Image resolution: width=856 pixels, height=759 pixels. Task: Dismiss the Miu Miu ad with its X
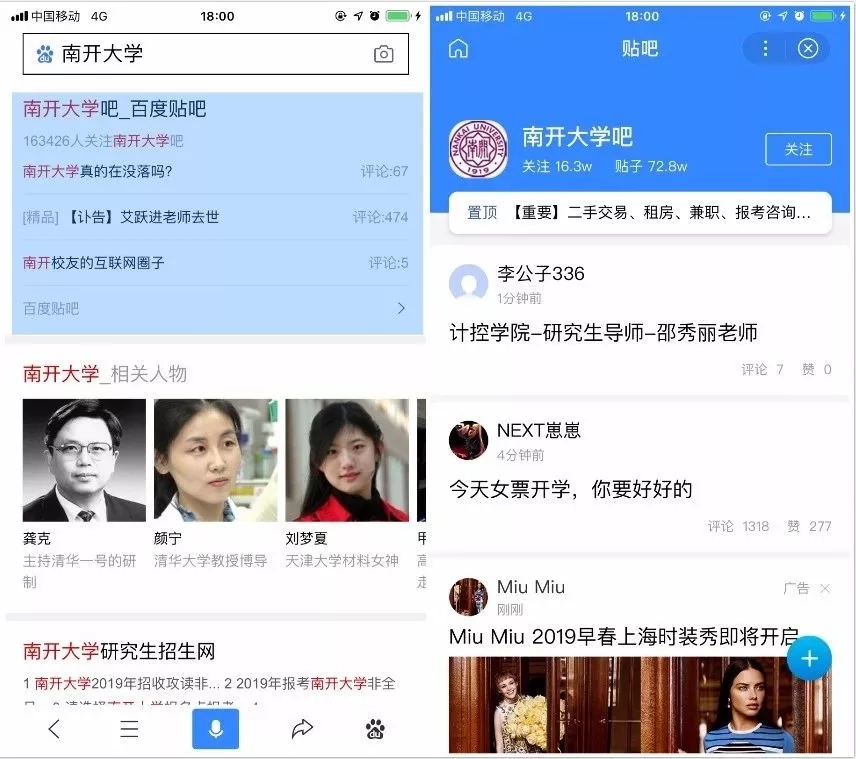[825, 588]
